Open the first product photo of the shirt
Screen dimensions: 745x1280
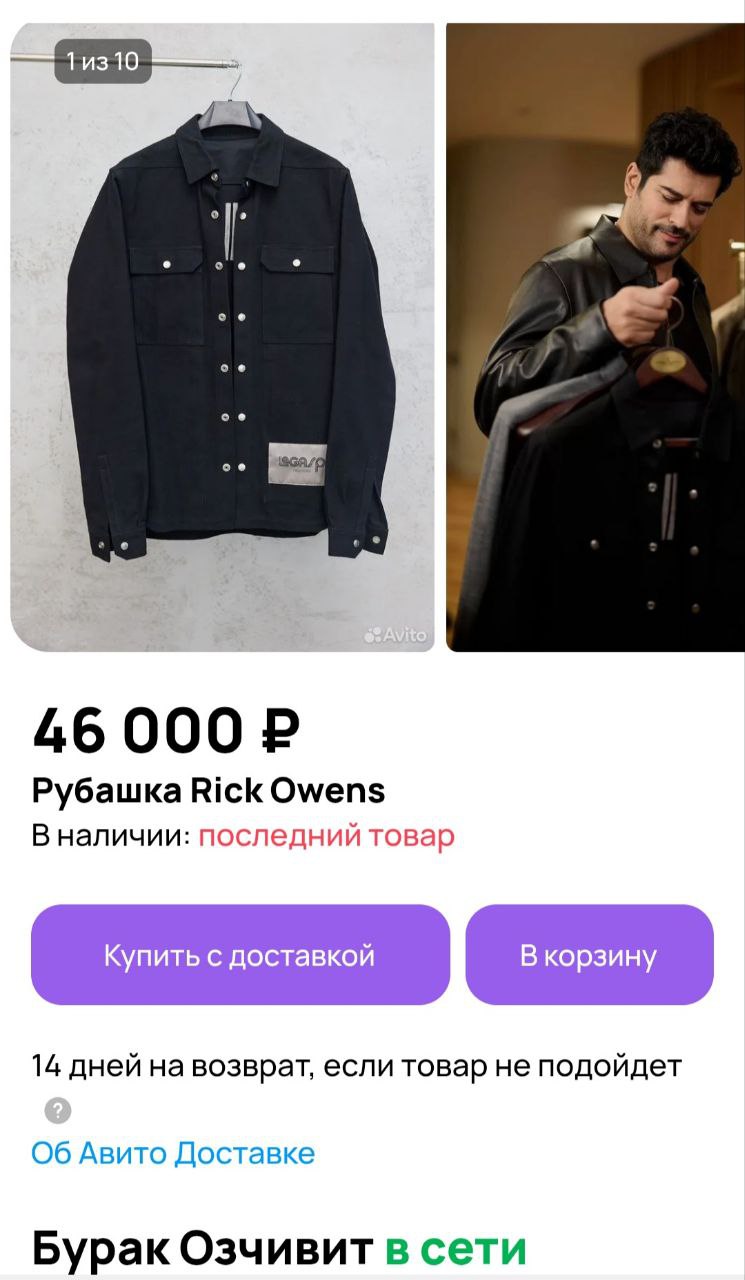[222, 337]
